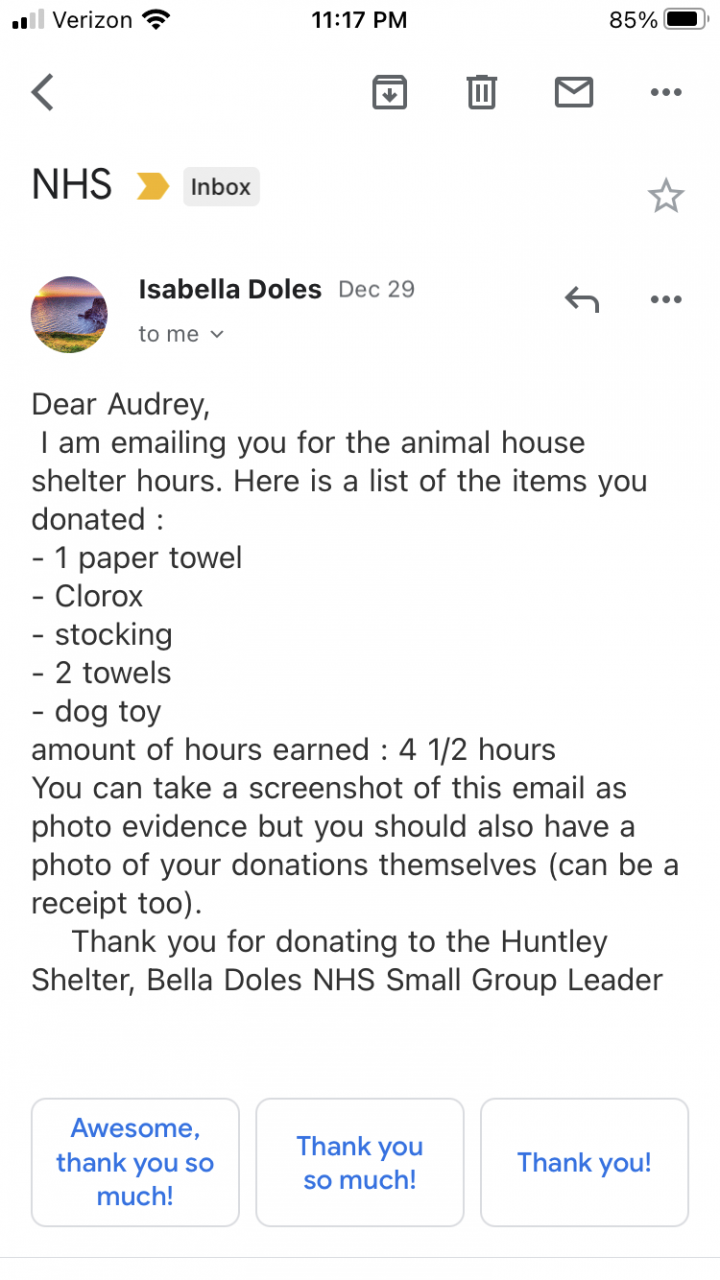Open message options next to reply arrow

(665, 299)
